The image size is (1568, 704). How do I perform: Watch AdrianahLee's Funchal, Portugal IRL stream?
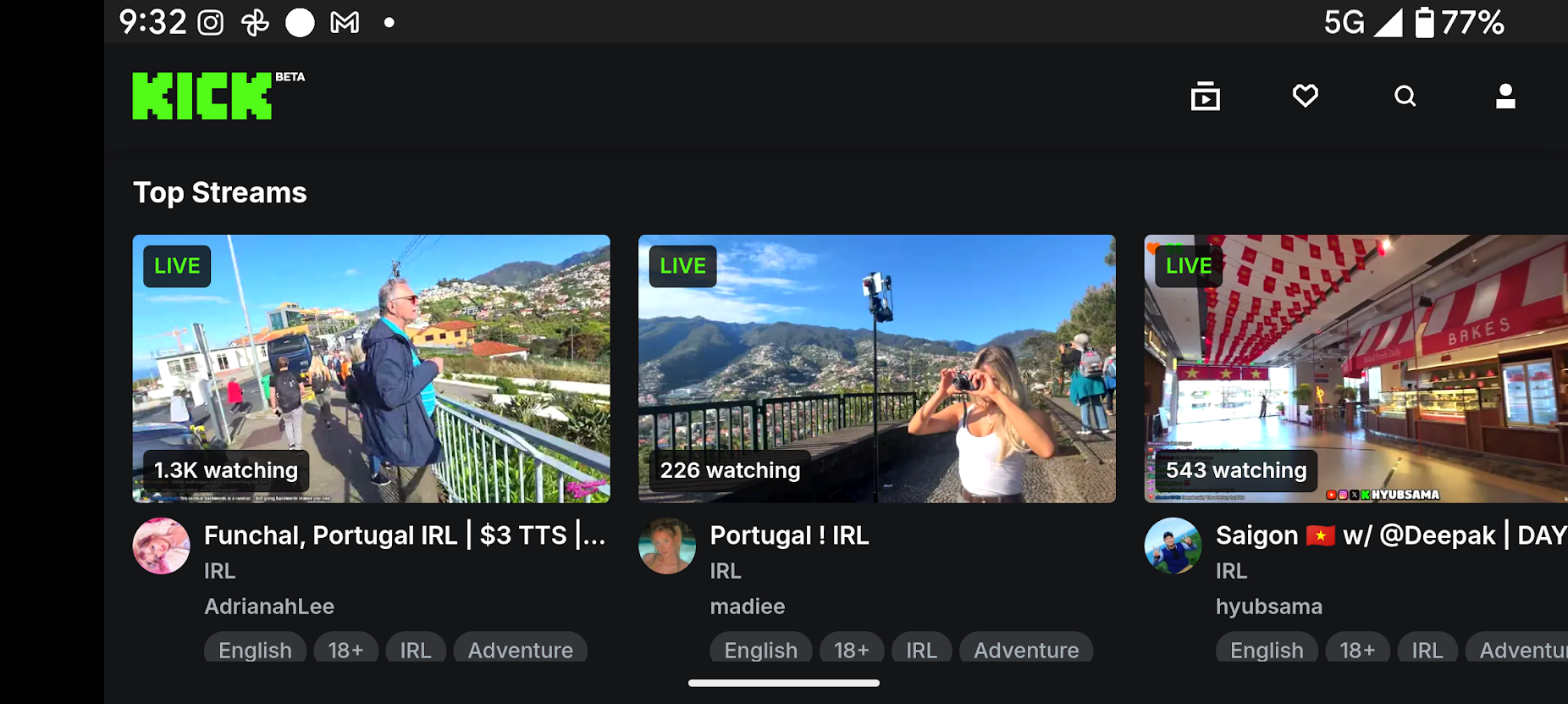coord(371,369)
